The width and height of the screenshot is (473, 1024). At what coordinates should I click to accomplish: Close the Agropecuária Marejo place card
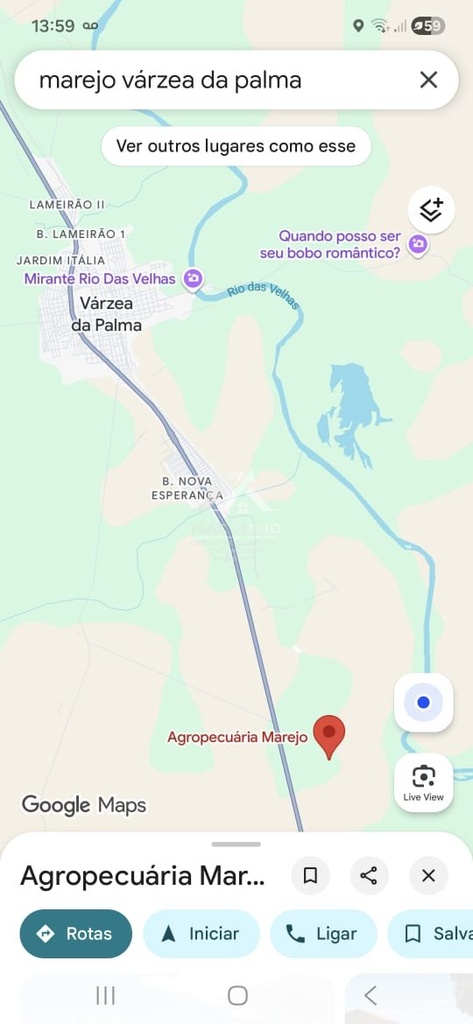coord(429,876)
